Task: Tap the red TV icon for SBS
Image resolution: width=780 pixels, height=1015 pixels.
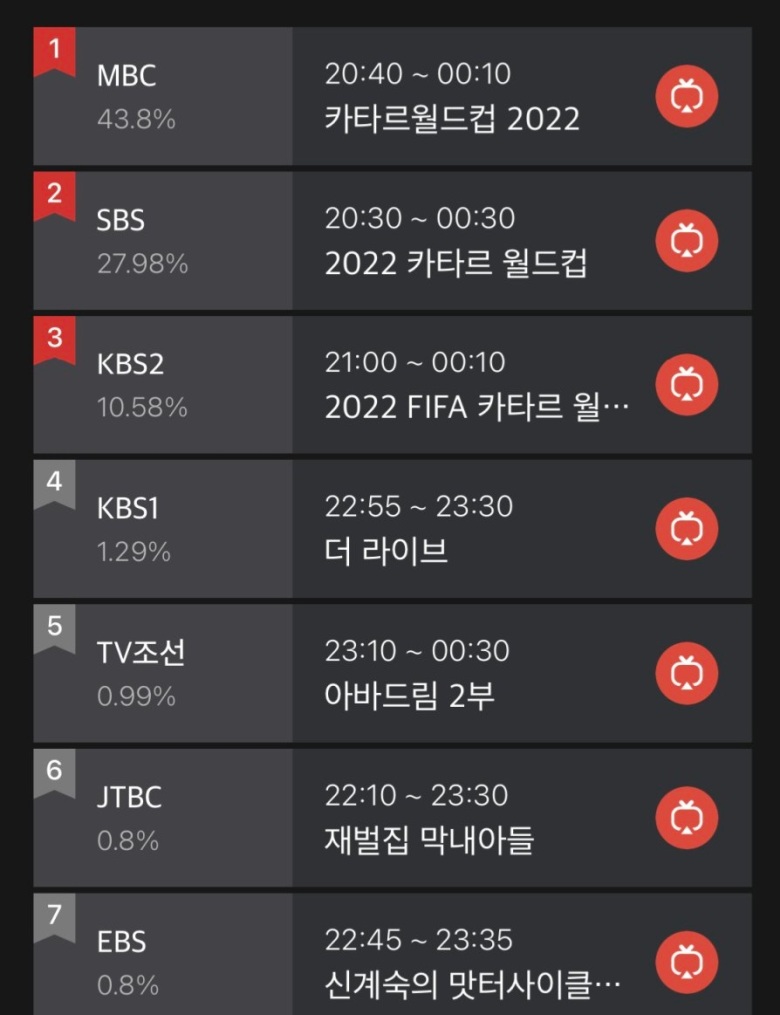Action: 686,241
